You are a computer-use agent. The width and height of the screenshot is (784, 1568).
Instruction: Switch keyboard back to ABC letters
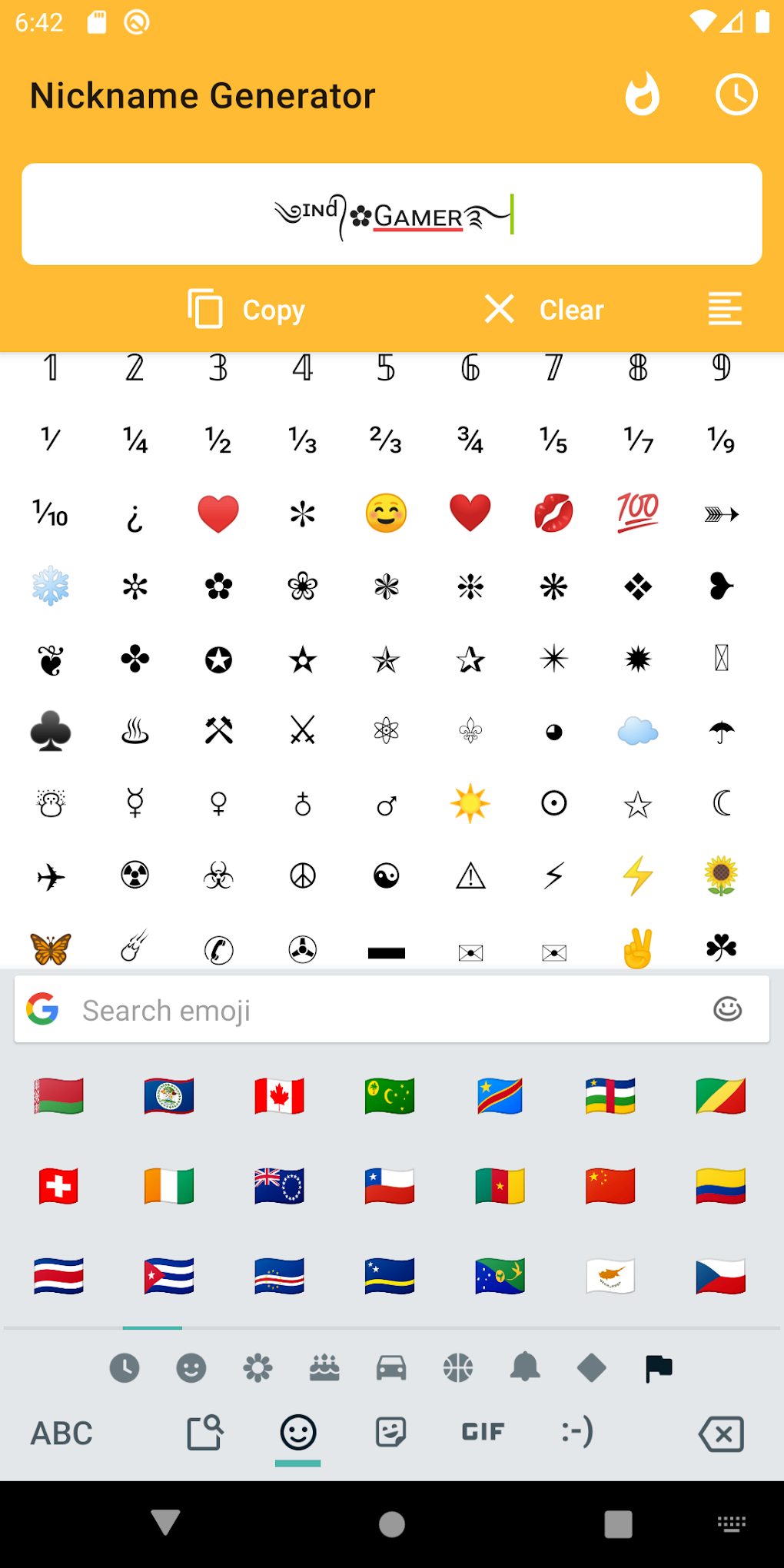[x=61, y=1432]
